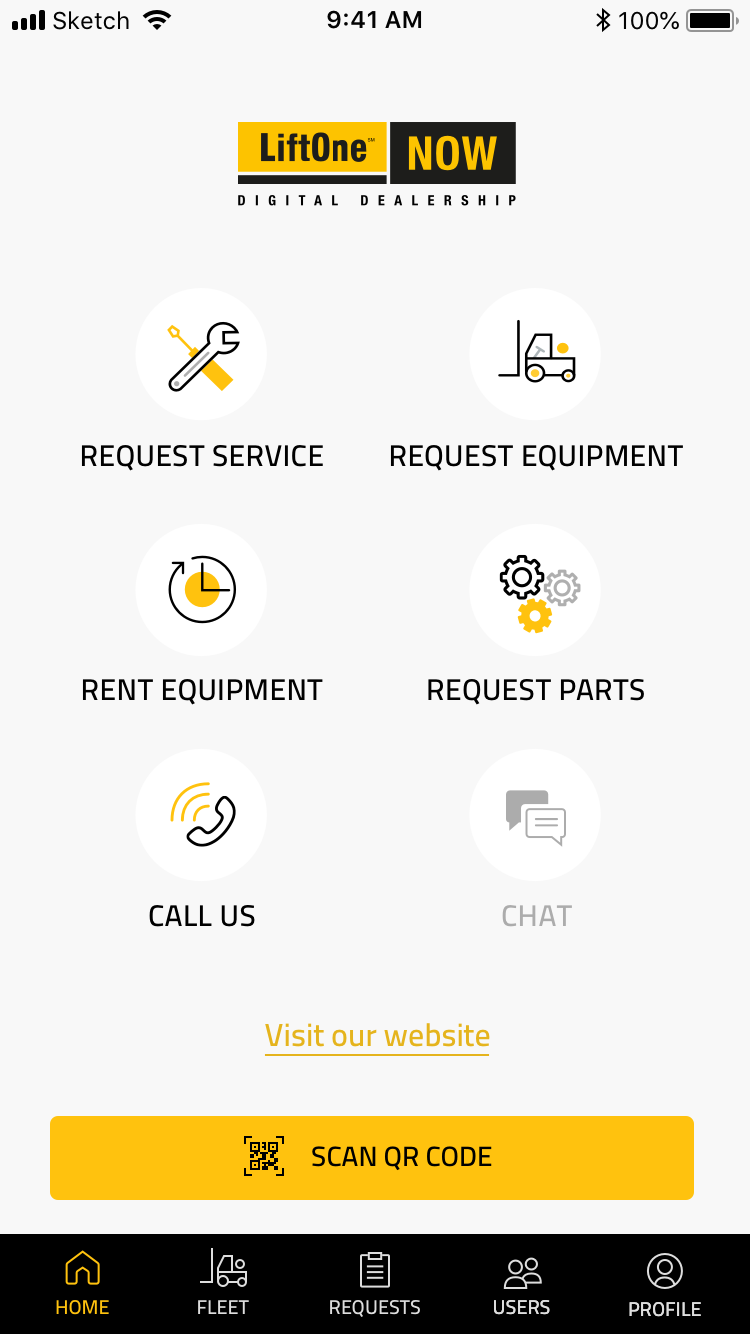
Task: Tap the Scan QR Code button
Action: pyautogui.click(x=372, y=1157)
